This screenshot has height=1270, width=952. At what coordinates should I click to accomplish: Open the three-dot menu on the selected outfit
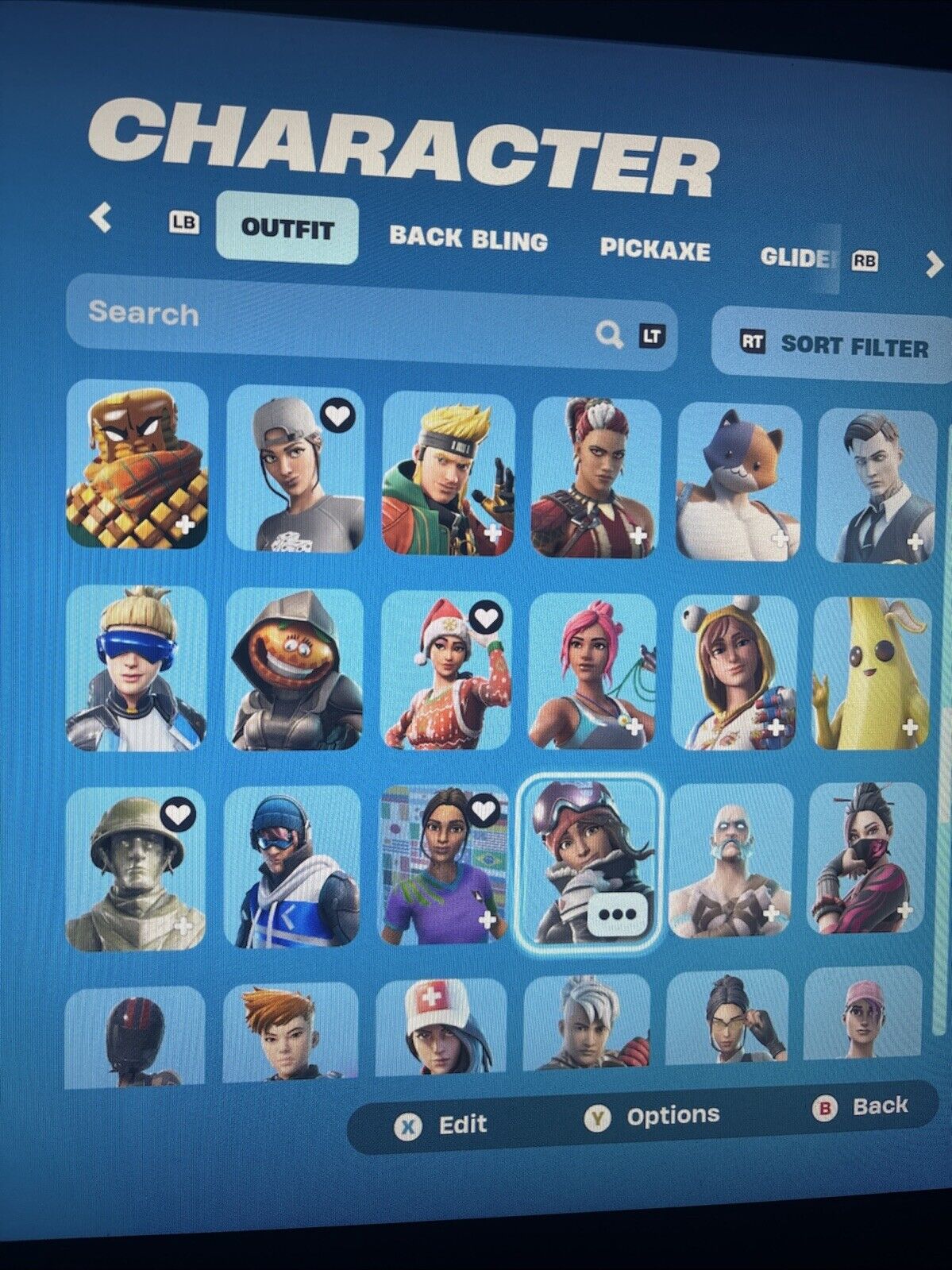pos(619,913)
